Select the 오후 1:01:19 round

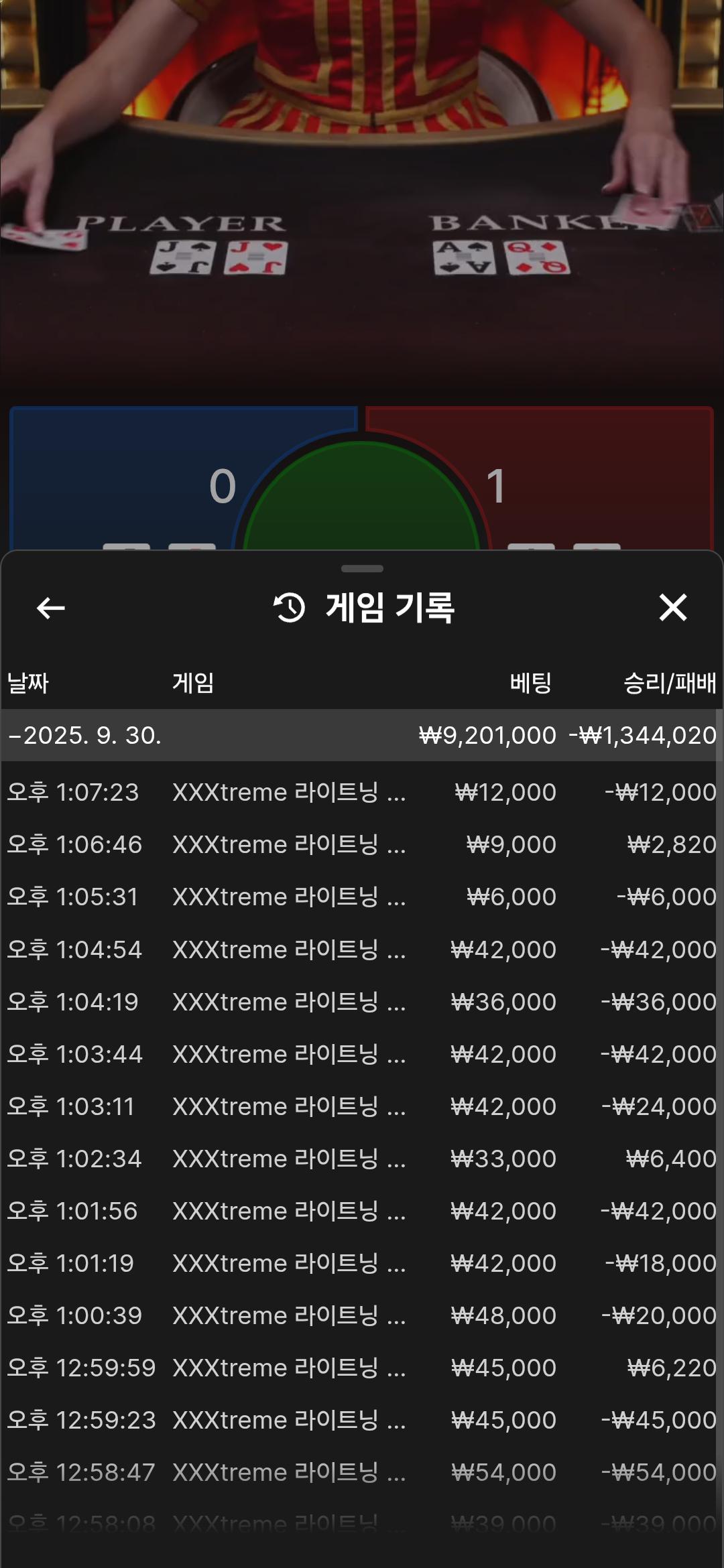(x=362, y=1263)
